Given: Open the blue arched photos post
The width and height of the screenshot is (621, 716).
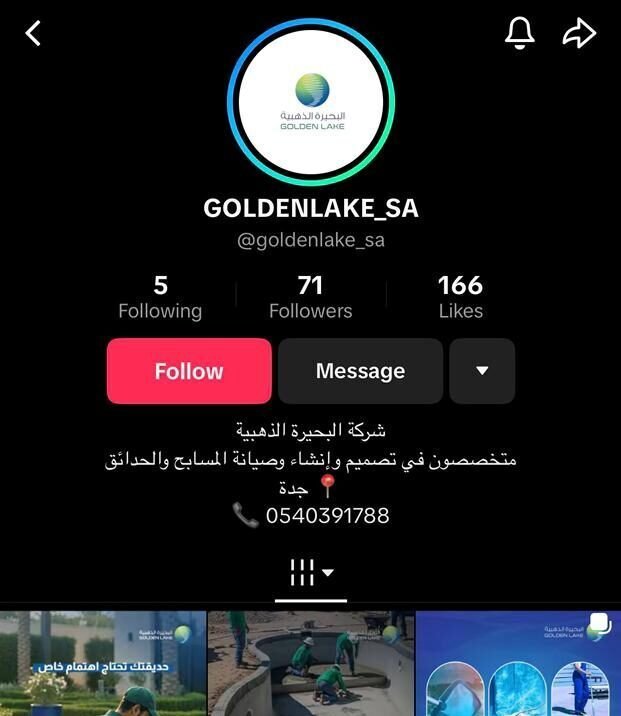Looking at the screenshot, I should click(518, 664).
